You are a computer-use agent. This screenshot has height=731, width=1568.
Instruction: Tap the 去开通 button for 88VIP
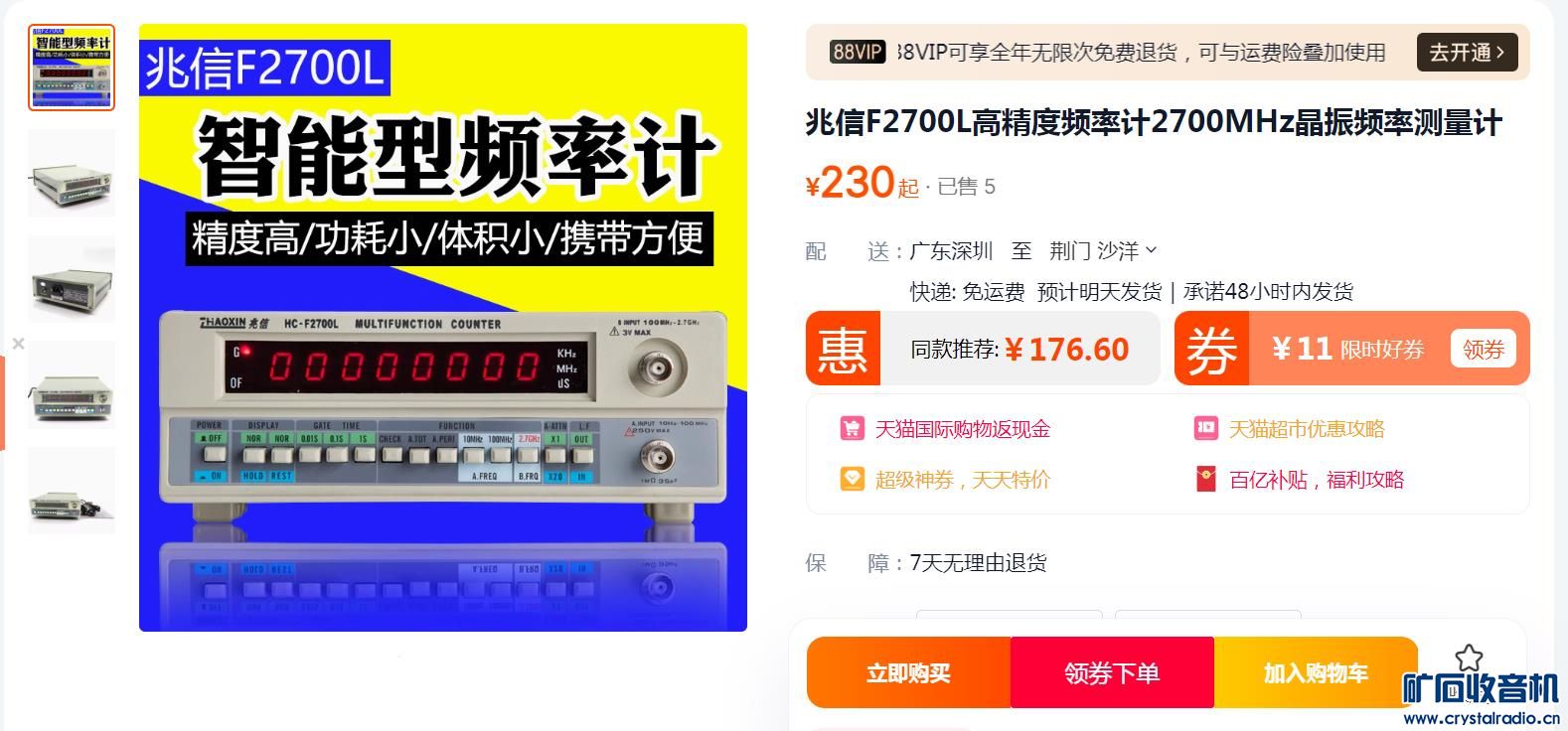click(1466, 53)
